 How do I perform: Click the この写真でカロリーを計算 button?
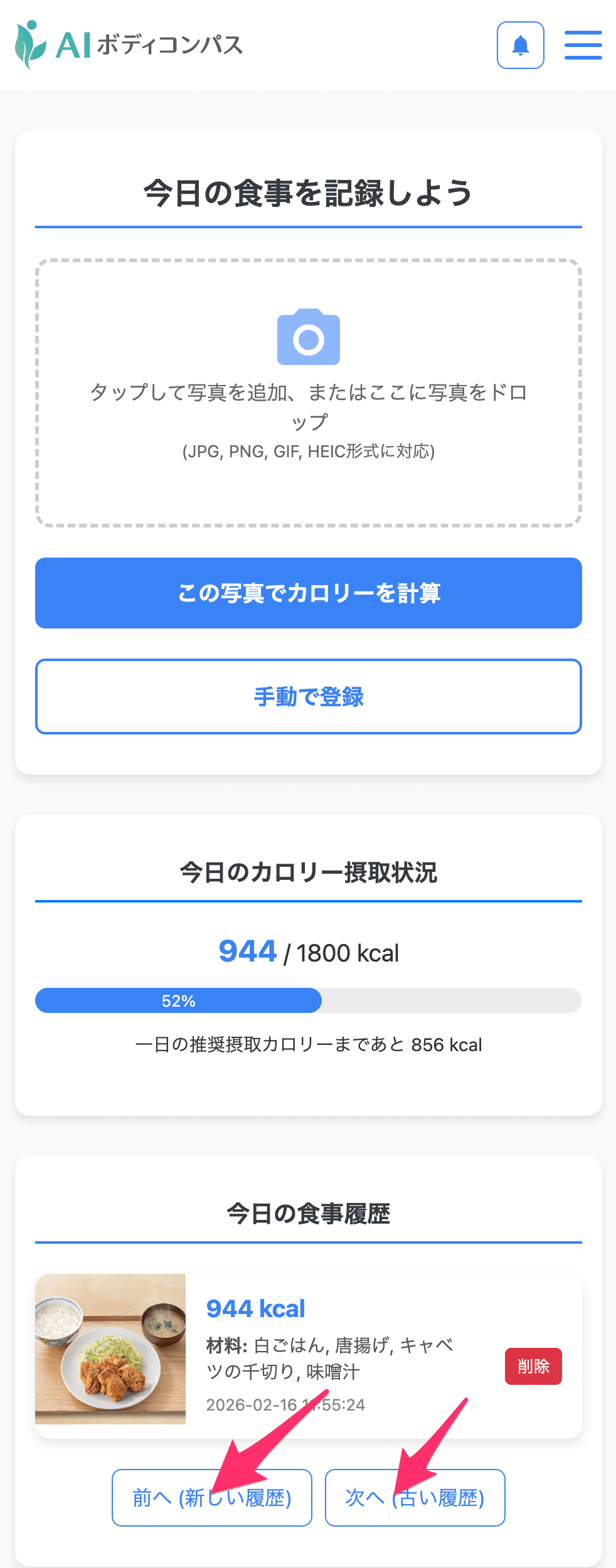coord(308,593)
